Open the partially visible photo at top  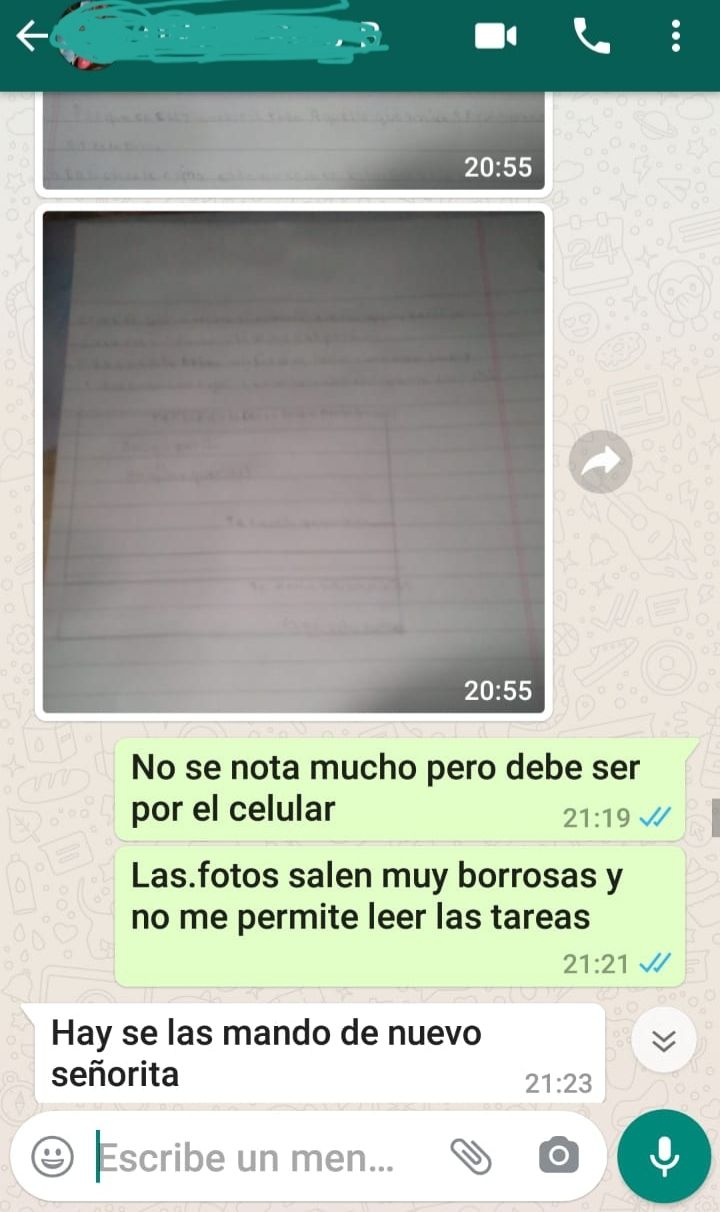[293, 140]
